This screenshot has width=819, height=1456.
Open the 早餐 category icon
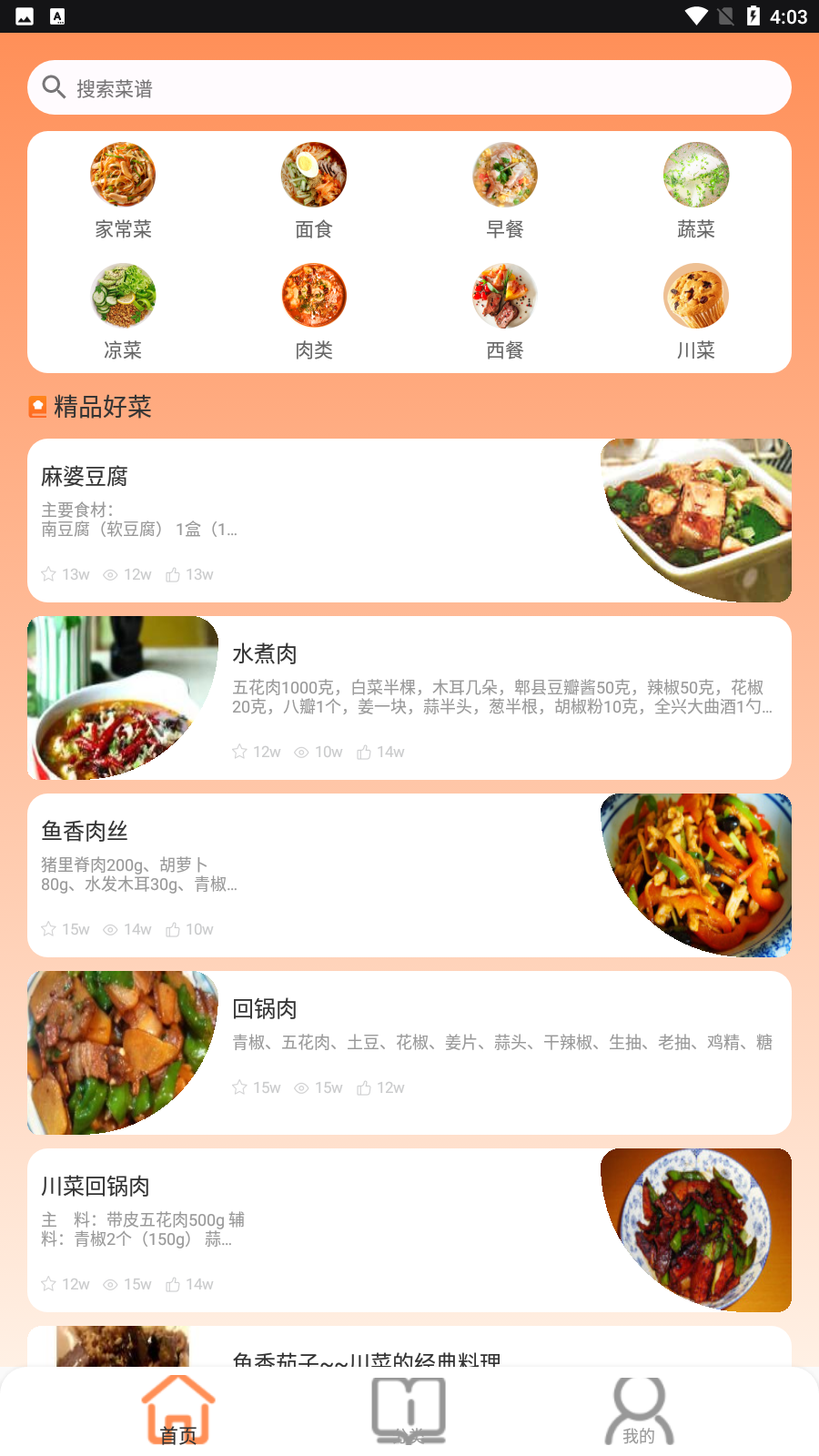[505, 175]
